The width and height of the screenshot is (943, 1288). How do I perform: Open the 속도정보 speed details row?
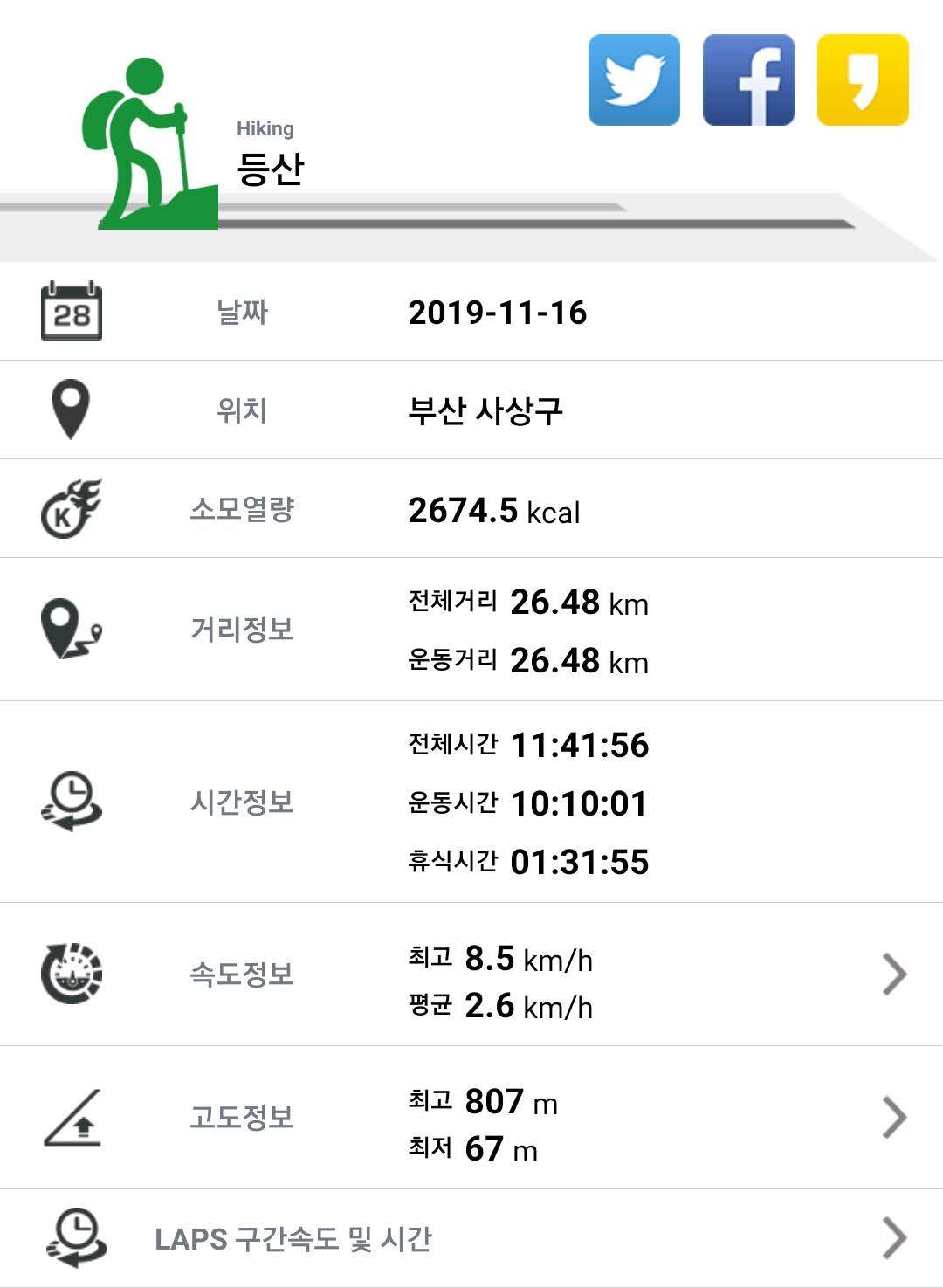pyautogui.click(x=894, y=974)
